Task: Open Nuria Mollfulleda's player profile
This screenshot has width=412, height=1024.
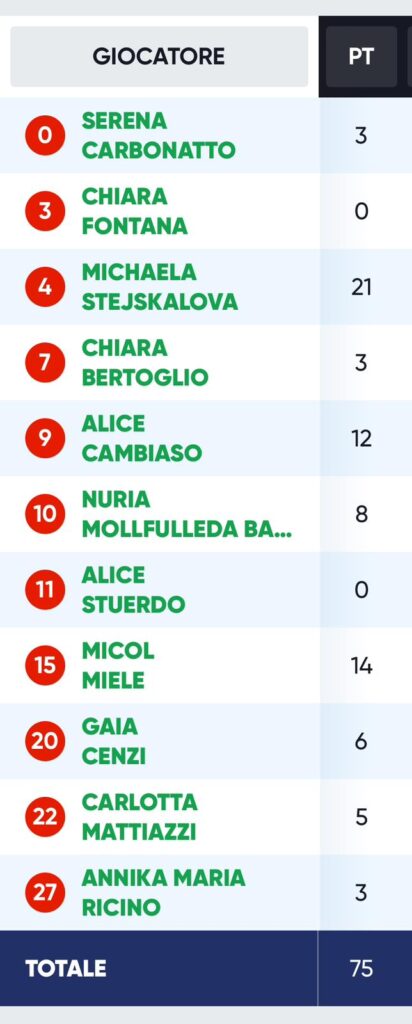Action: pos(186,515)
